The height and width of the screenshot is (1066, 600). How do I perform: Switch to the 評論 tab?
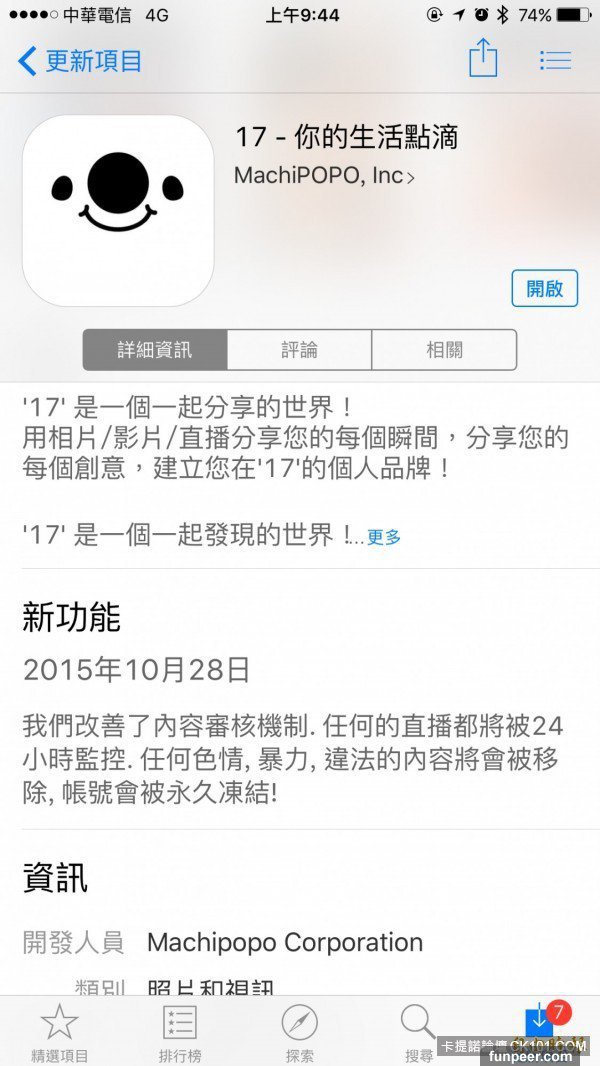point(299,350)
